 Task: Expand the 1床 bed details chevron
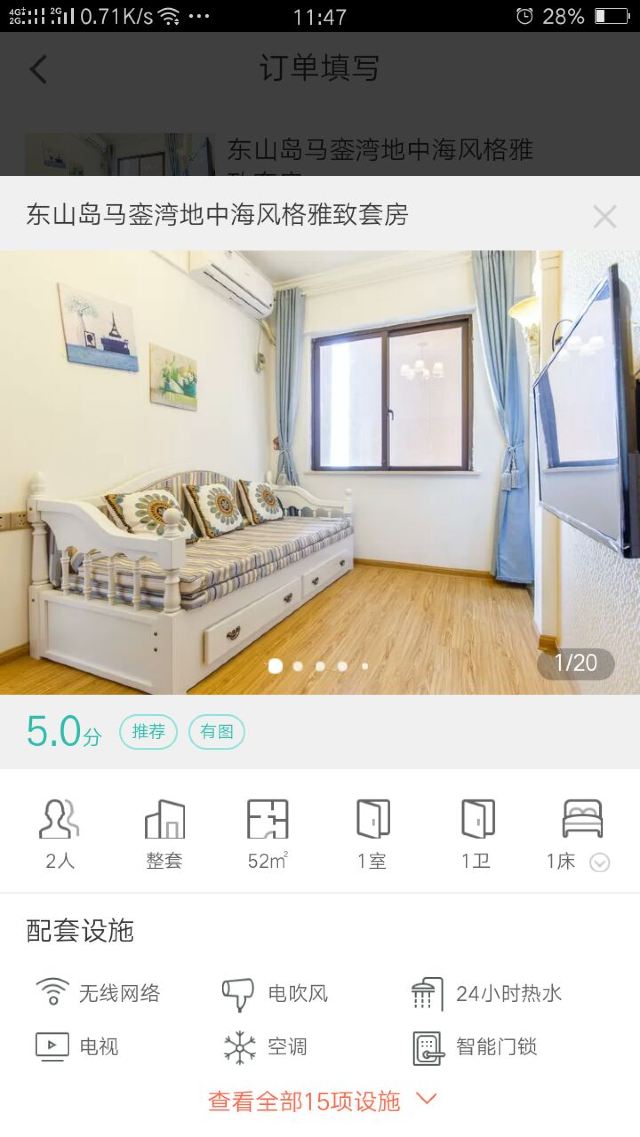coord(599,862)
